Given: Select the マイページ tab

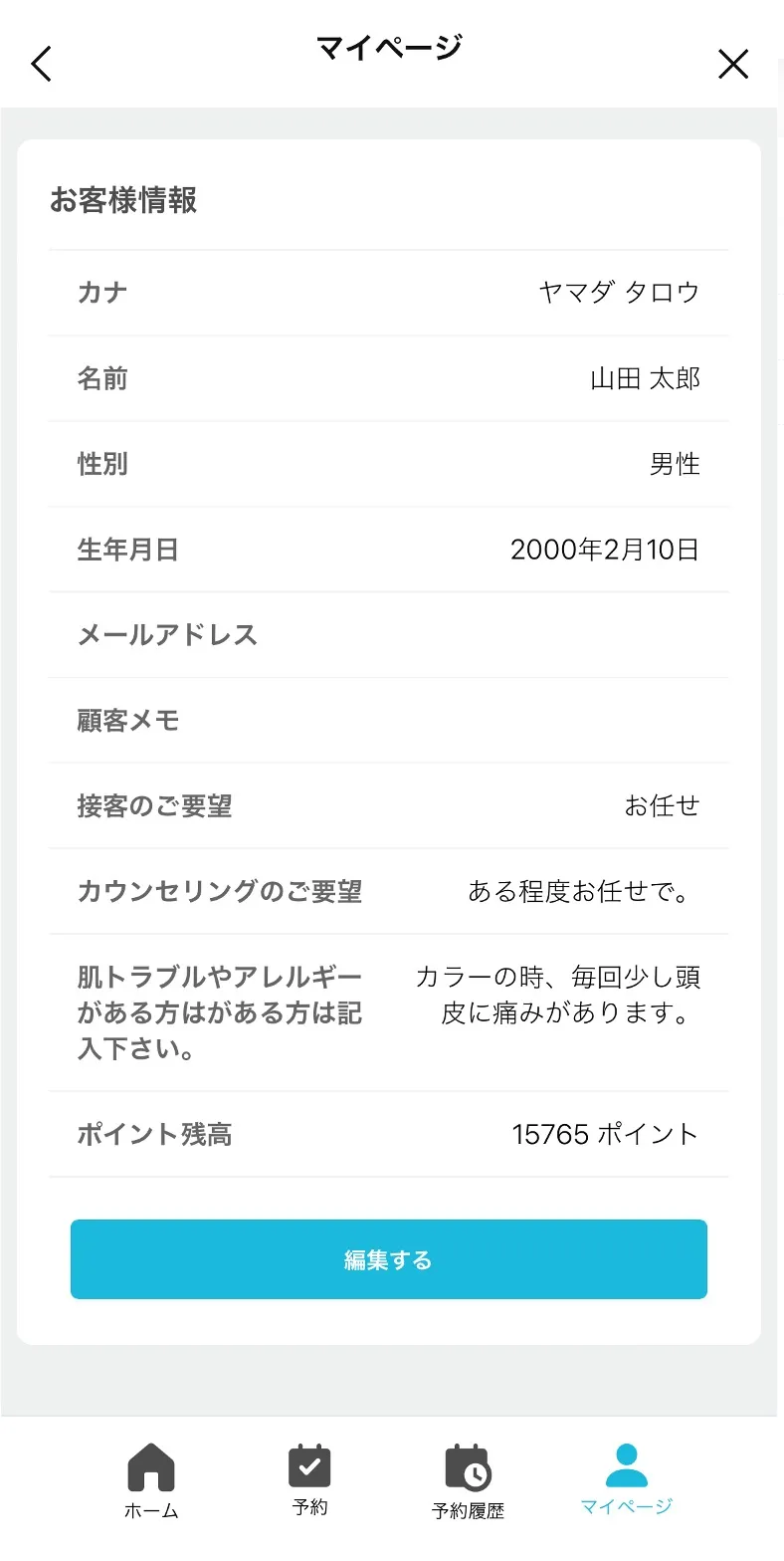Looking at the screenshot, I should pyautogui.click(x=626, y=1479).
